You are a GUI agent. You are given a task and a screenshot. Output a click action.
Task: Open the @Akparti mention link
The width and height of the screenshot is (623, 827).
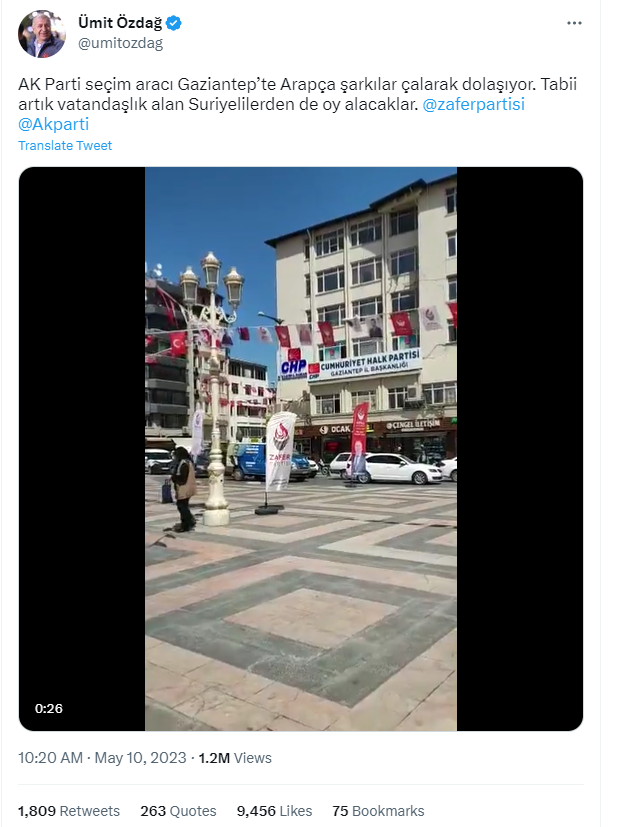[x=53, y=124]
